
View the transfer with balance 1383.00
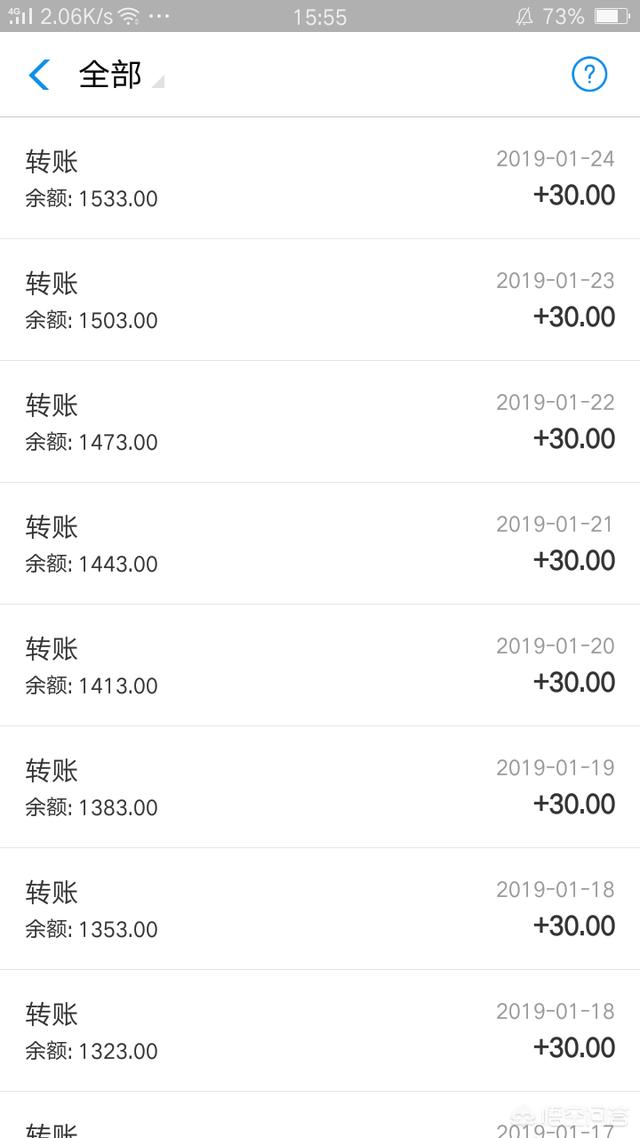point(320,787)
